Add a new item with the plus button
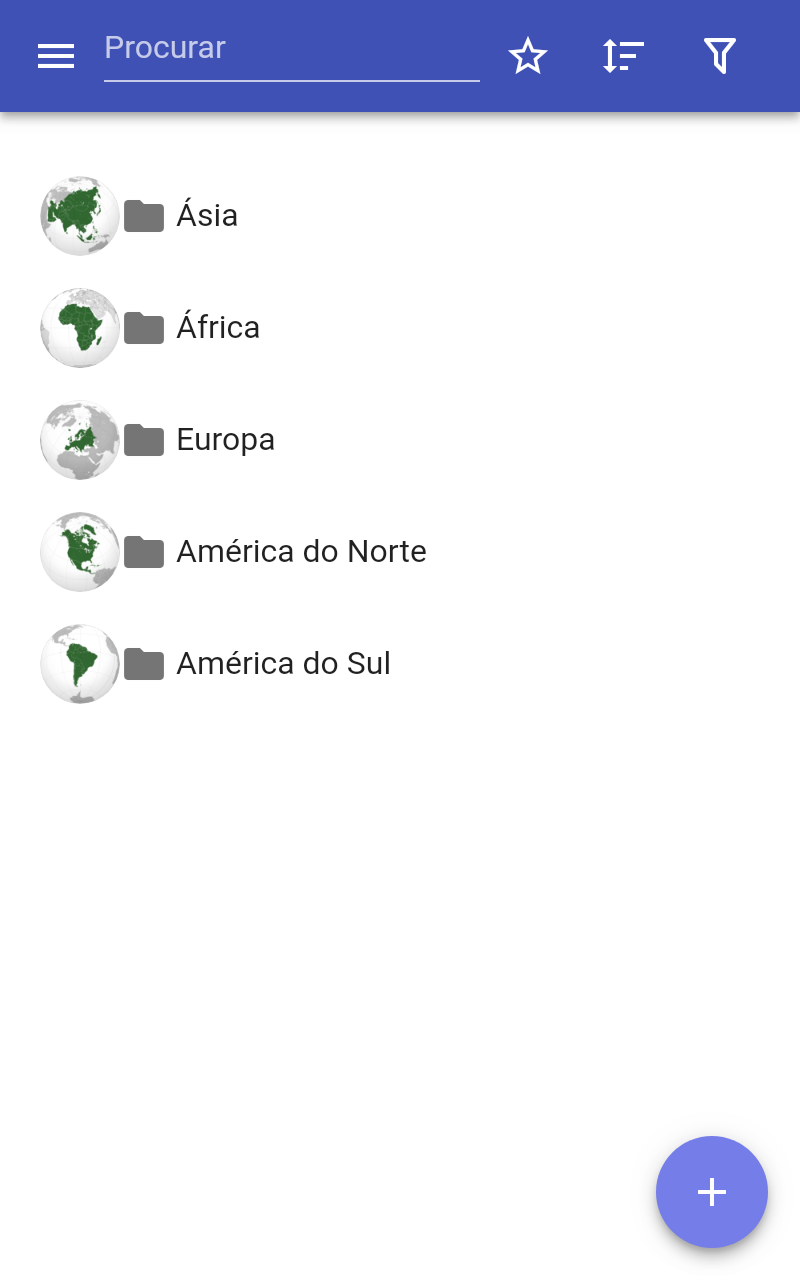The height and width of the screenshot is (1280, 800). 712,1192
